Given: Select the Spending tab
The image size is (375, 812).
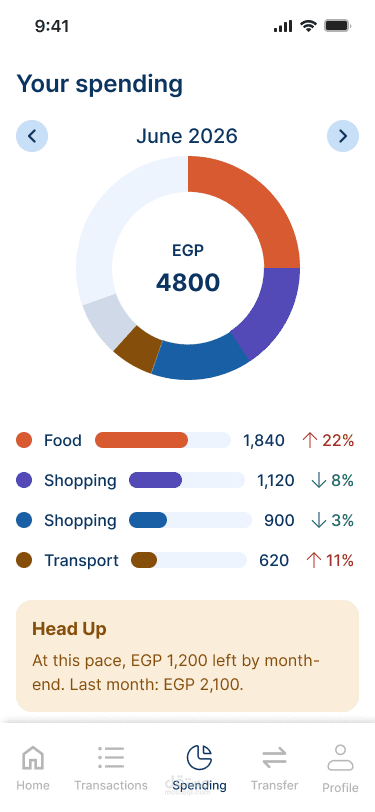Looking at the screenshot, I should coord(199,767).
